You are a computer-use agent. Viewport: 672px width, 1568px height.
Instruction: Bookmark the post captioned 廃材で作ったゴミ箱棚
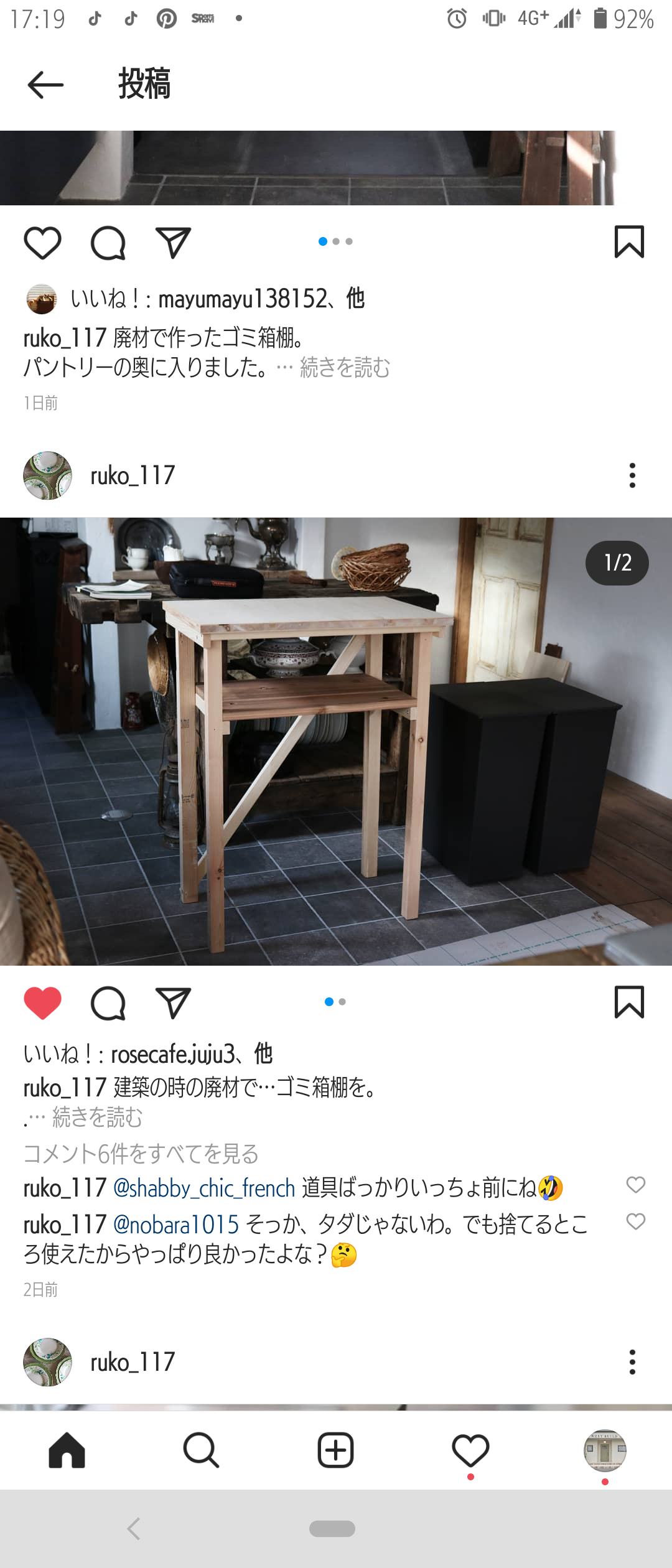pyautogui.click(x=629, y=242)
